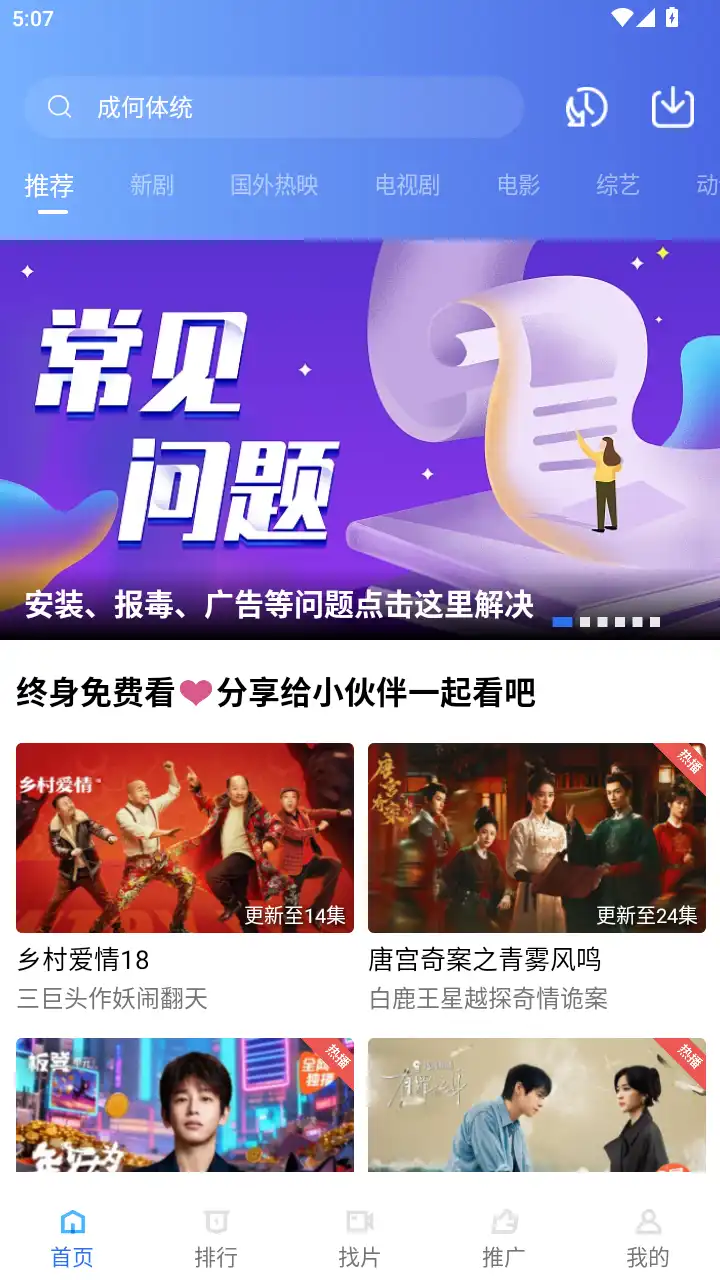
Task: Open the 首页 home icon in bottom navigation
Action: [71, 1222]
